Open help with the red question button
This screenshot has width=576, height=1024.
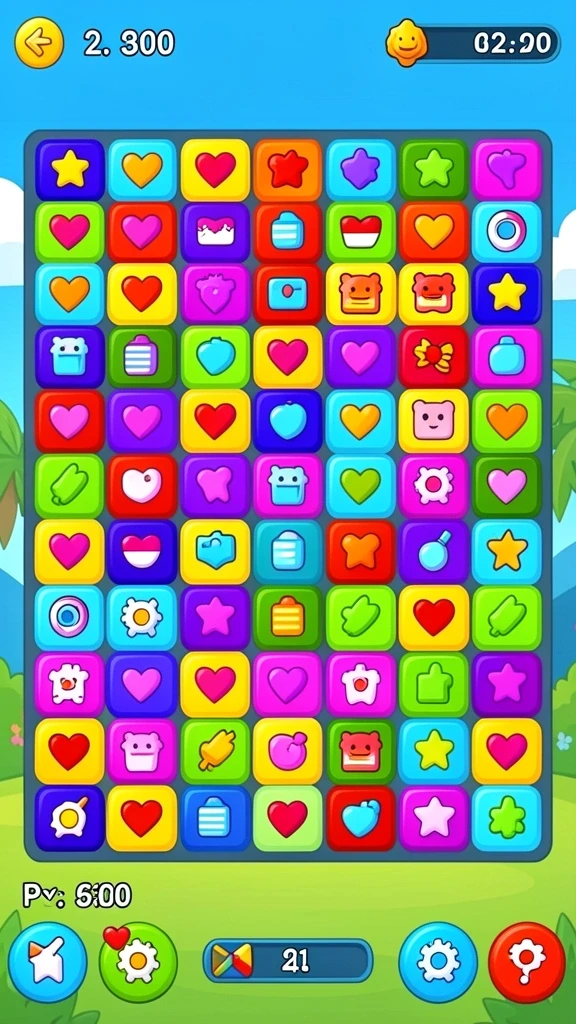point(527,962)
